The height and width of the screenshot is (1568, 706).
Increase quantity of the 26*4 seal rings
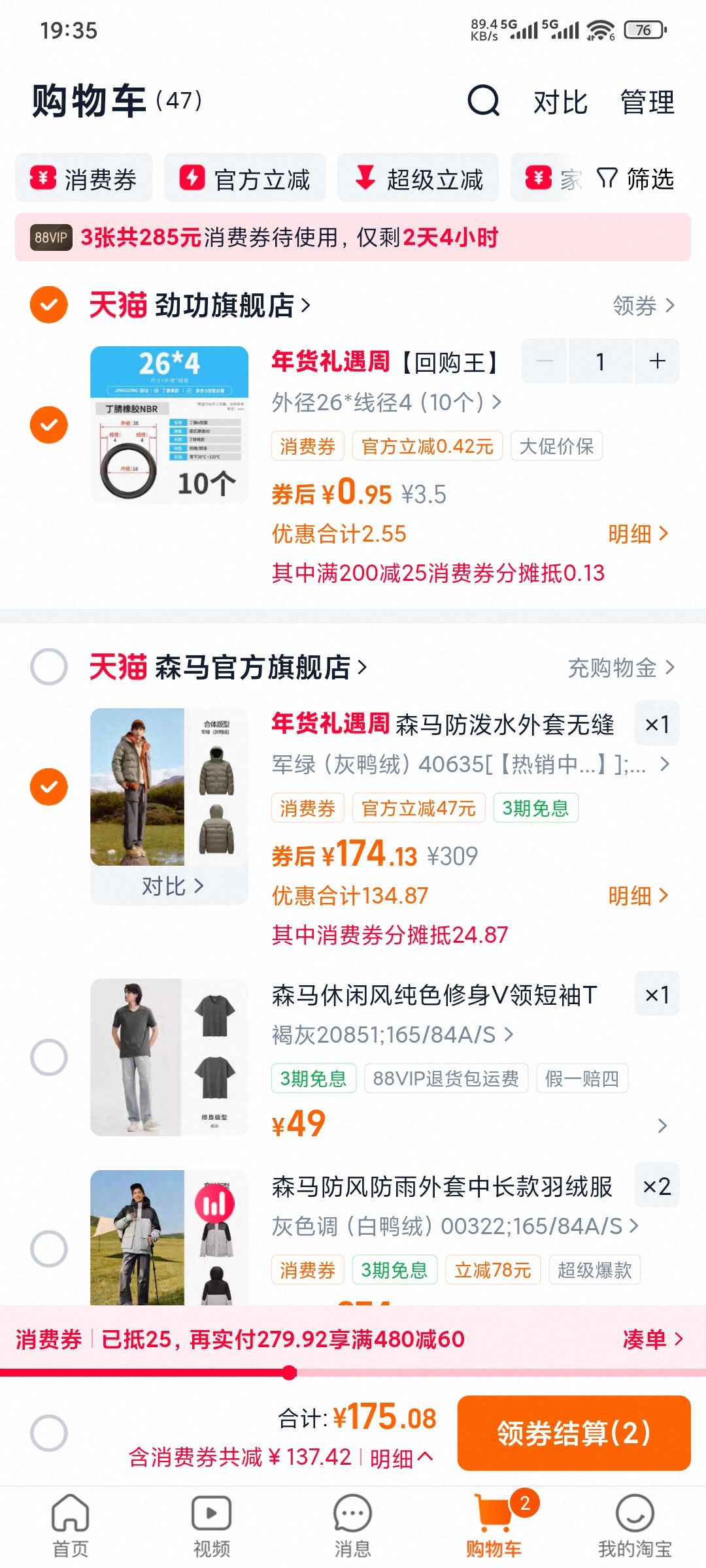tap(657, 361)
